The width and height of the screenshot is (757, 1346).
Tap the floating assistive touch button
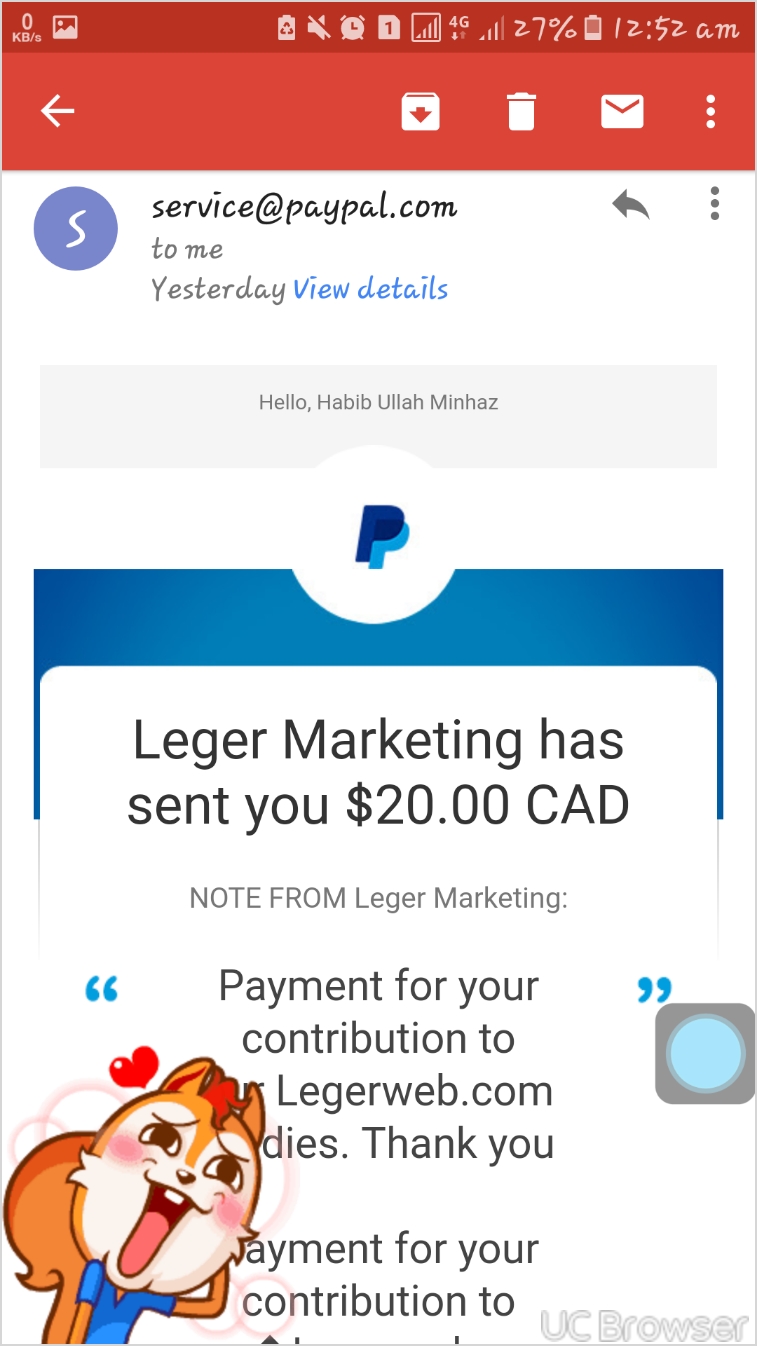705,1053
